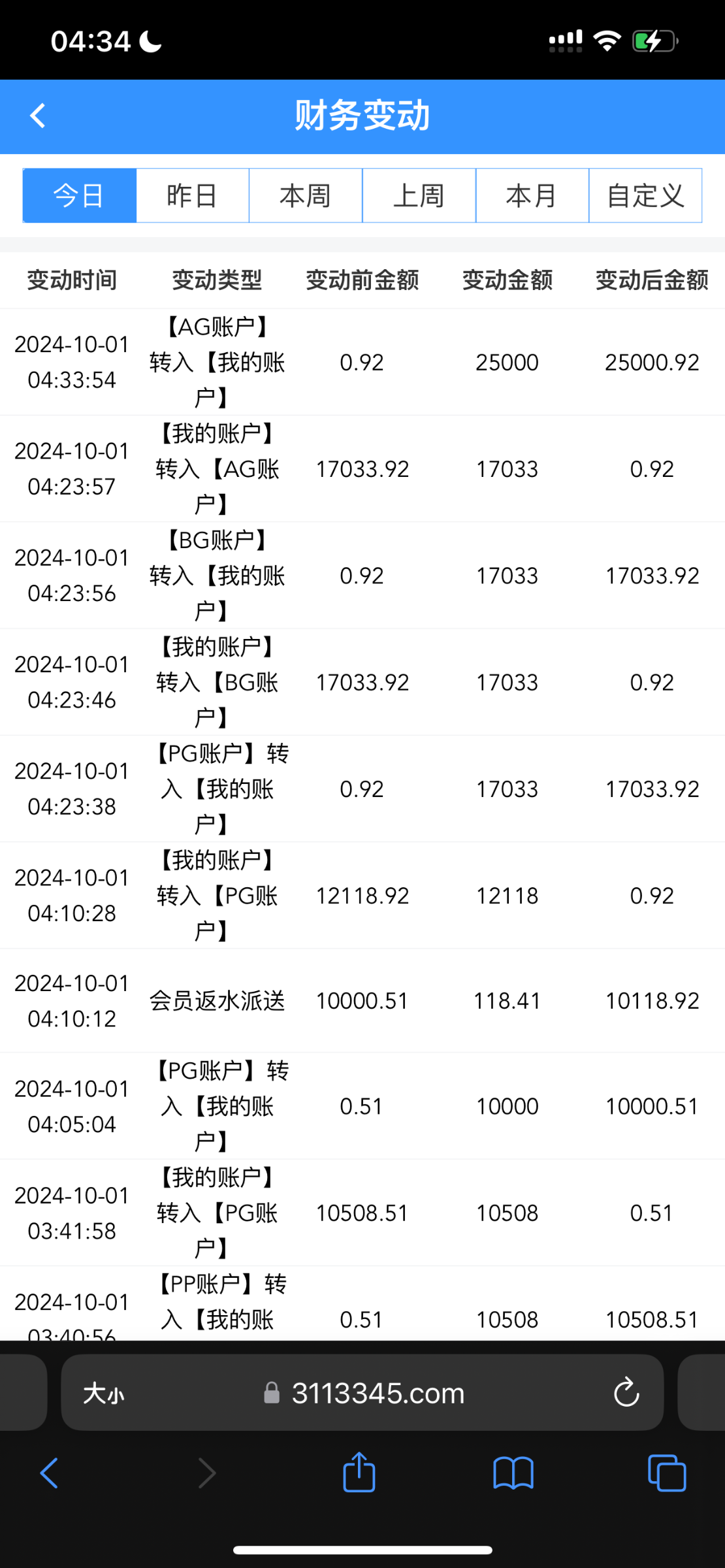Open the 自定义 date range tab
This screenshot has width=725, height=1568.
tap(645, 195)
